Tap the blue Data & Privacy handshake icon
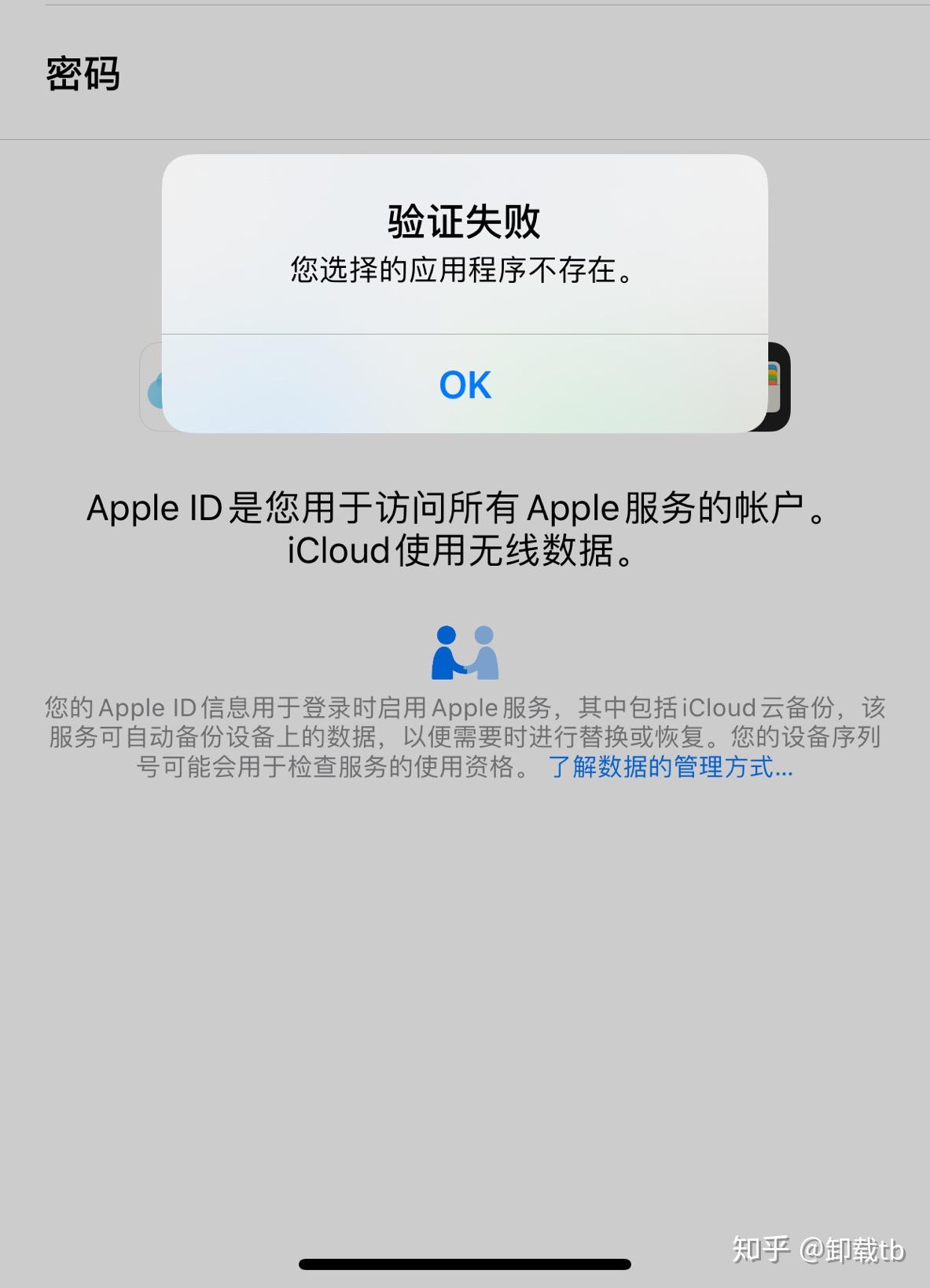930x1288 pixels. coord(465,653)
